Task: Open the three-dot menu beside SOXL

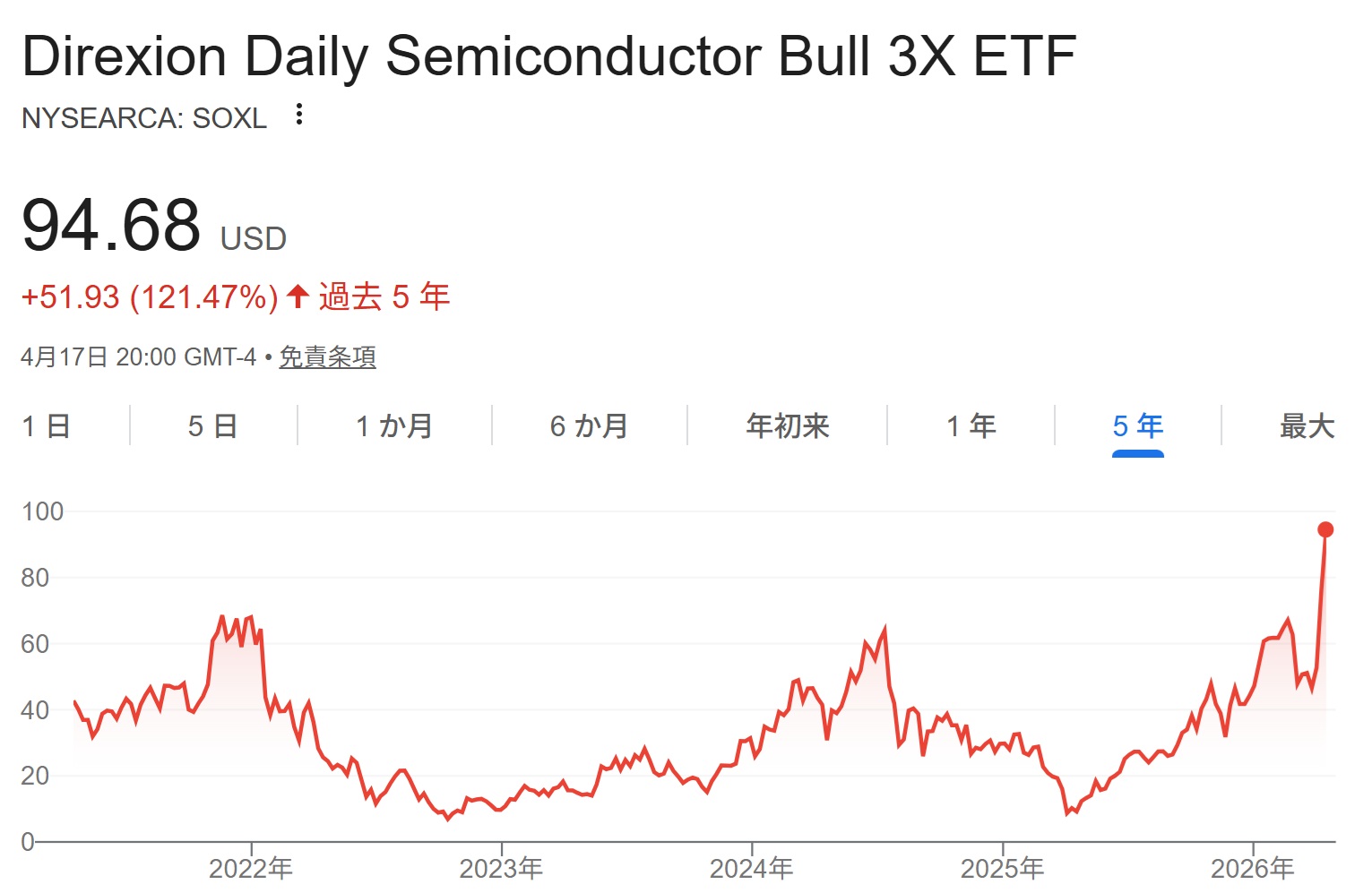Action: [299, 115]
